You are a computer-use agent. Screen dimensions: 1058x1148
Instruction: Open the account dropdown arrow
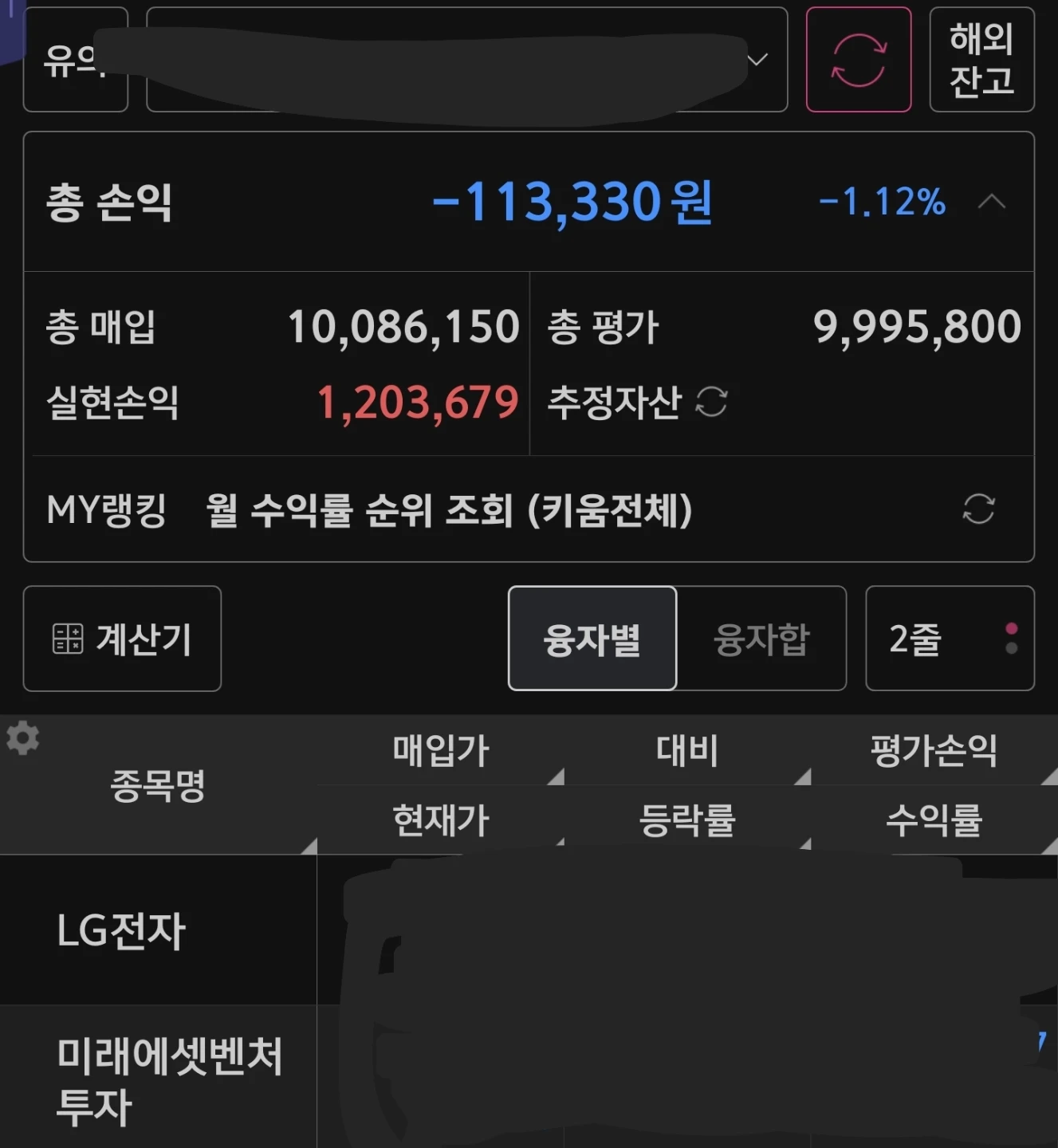click(757, 60)
